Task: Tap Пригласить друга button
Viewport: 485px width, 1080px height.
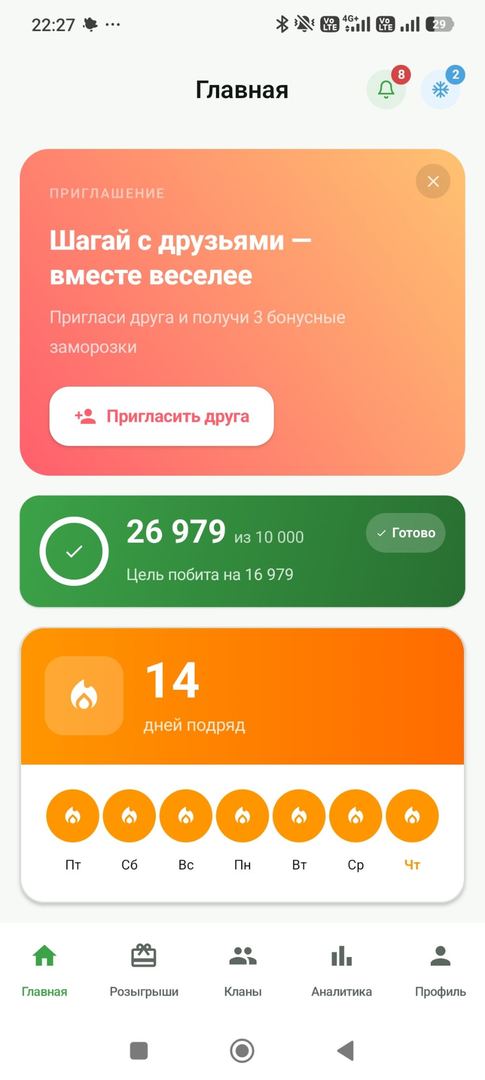Action: (x=161, y=417)
